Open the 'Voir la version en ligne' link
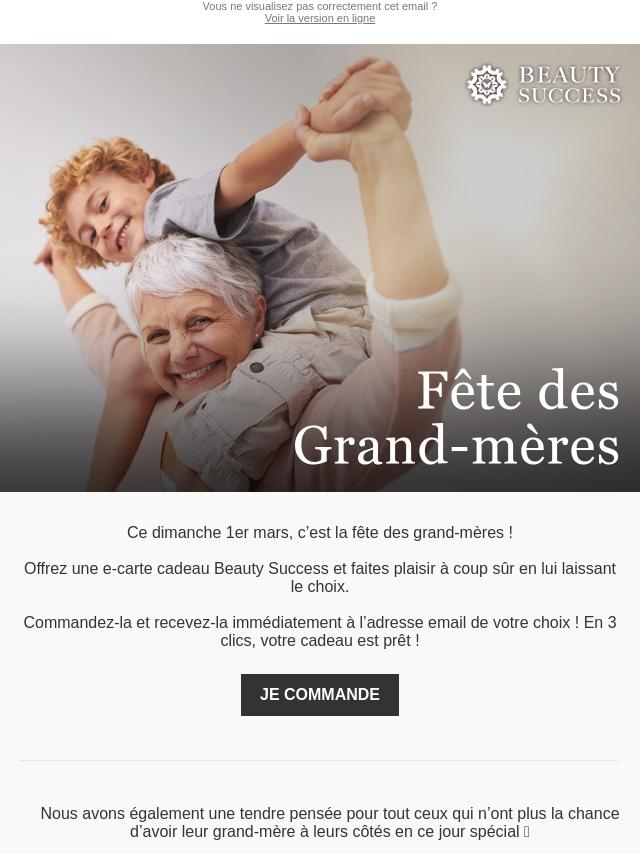The height and width of the screenshot is (854, 640). click(x=320, y=19)
